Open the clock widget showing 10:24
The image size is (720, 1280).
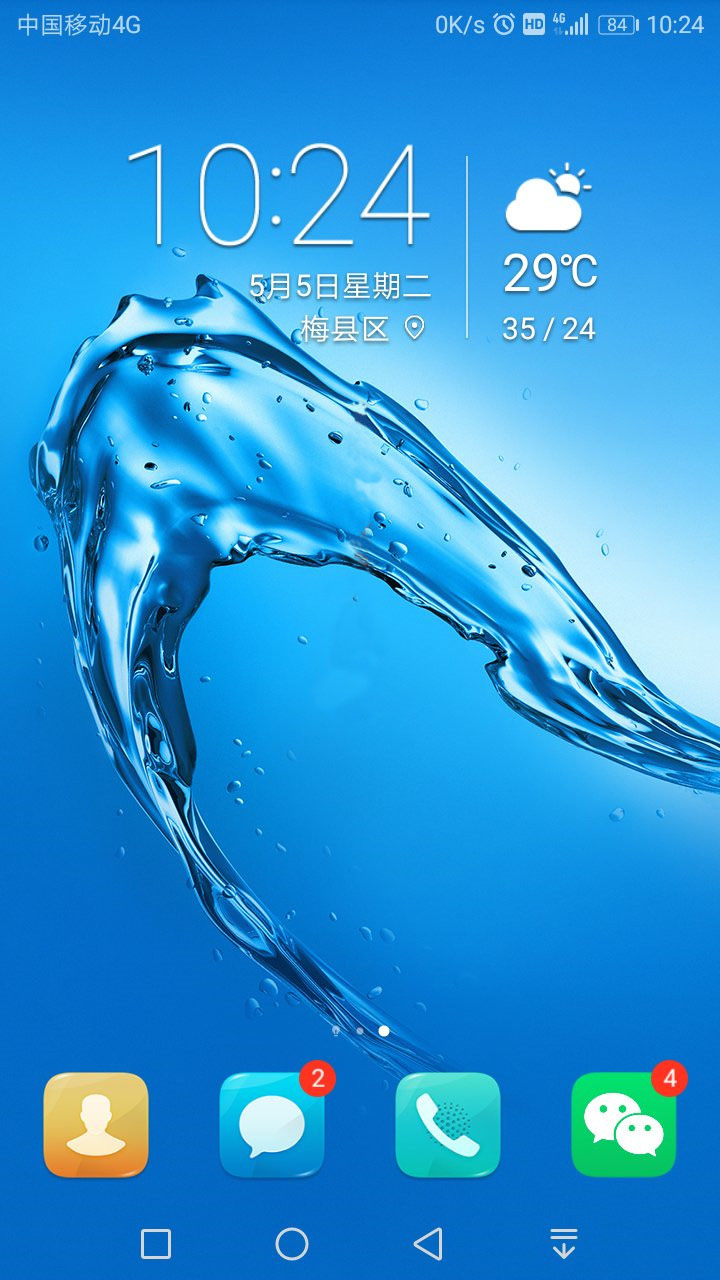276,195
